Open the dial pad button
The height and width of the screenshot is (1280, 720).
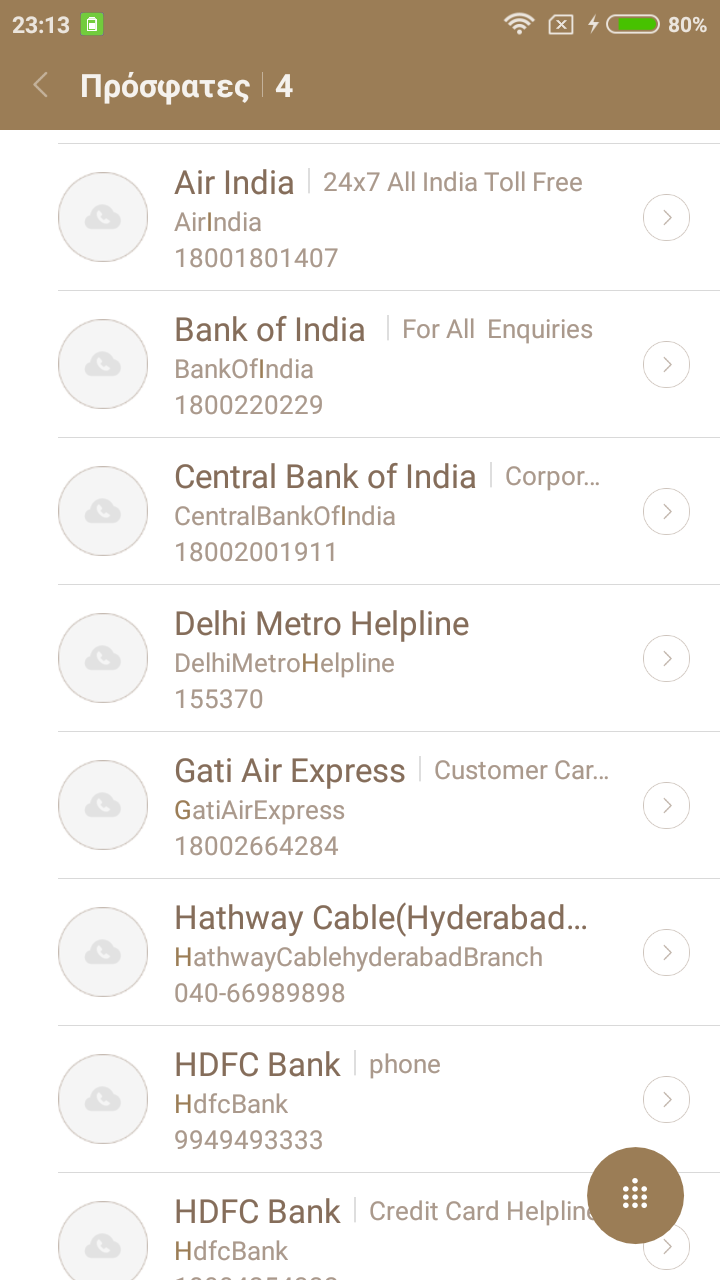pos(635,1195)
